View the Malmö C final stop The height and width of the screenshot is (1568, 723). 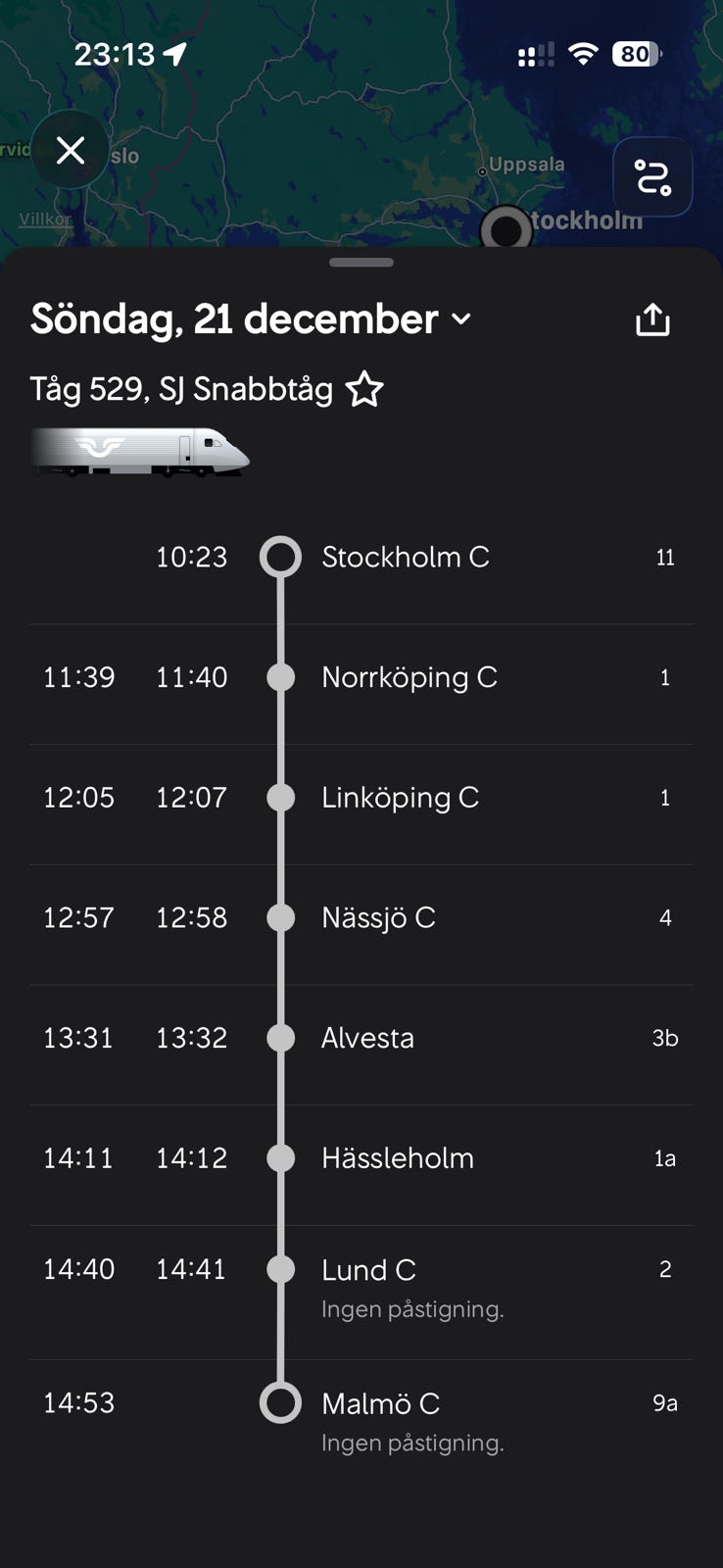[x=361, y=1421]
